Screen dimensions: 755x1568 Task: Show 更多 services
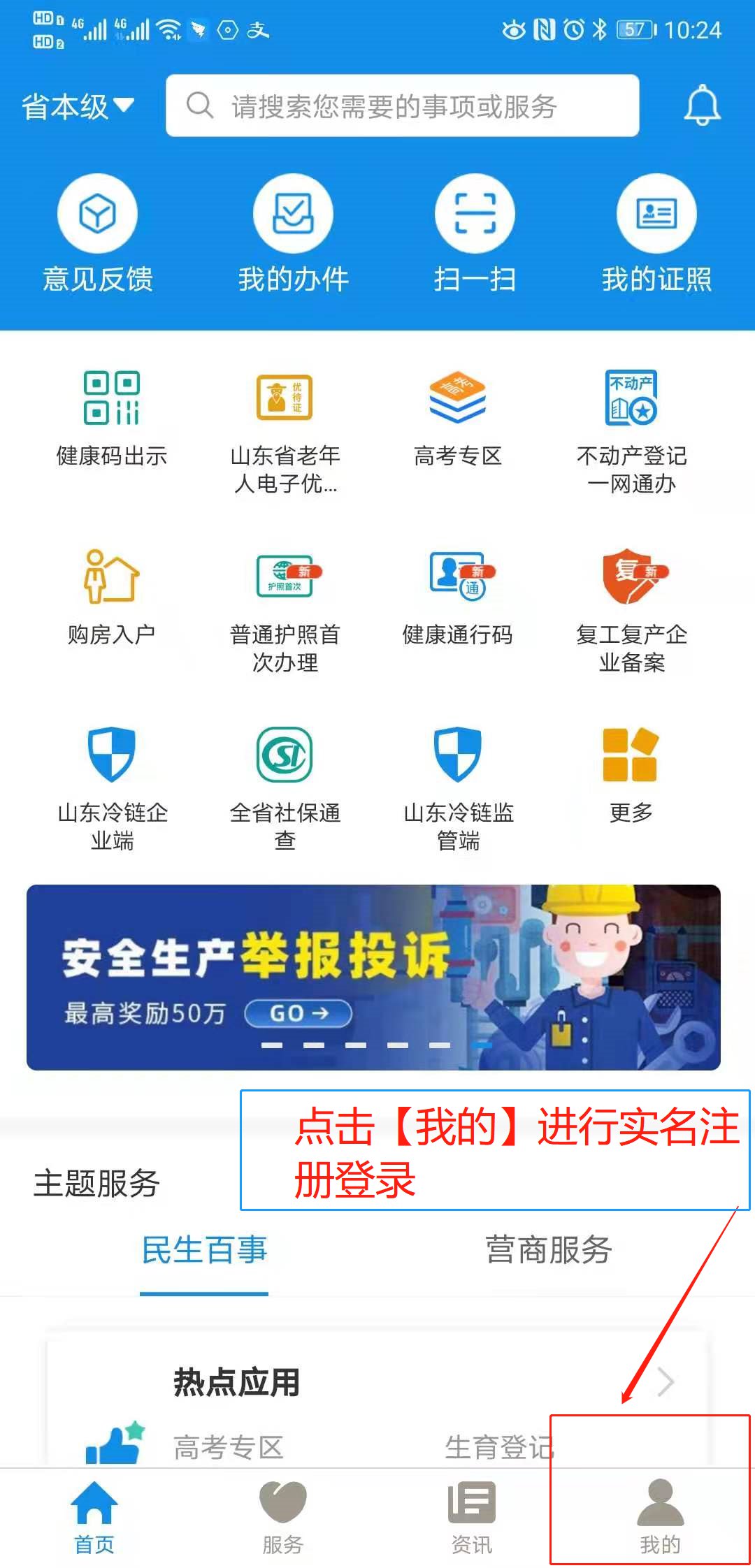point(631,774)
